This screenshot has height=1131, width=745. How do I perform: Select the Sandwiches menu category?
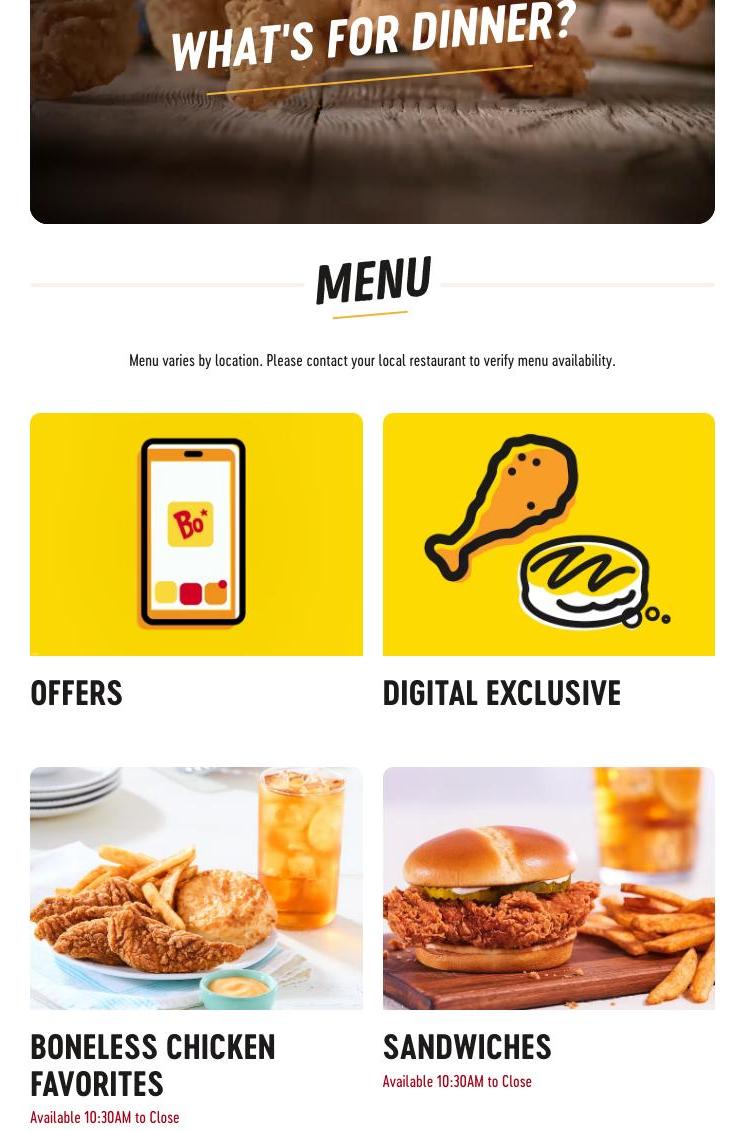pos(548,888)
